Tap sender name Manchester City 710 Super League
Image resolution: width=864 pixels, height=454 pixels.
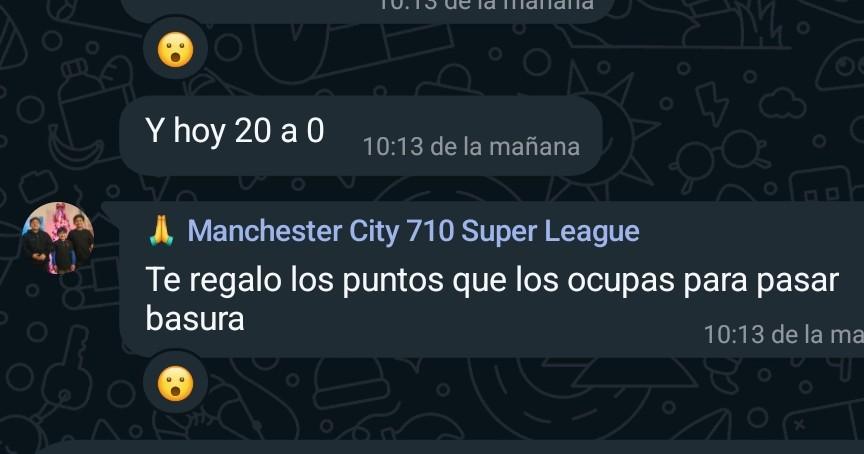tap(413, 232)
